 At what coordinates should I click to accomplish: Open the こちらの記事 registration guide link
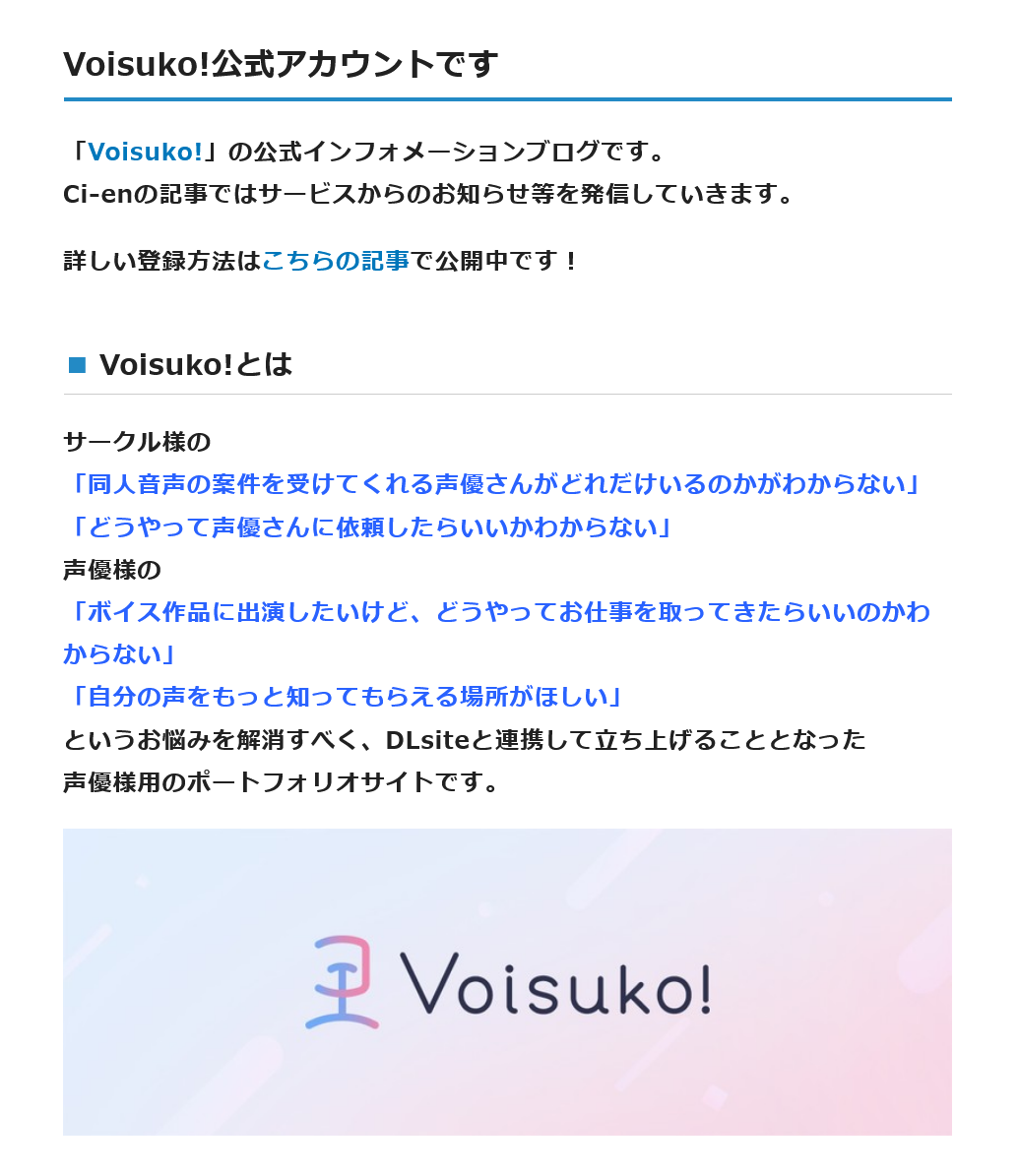(335, 261)
